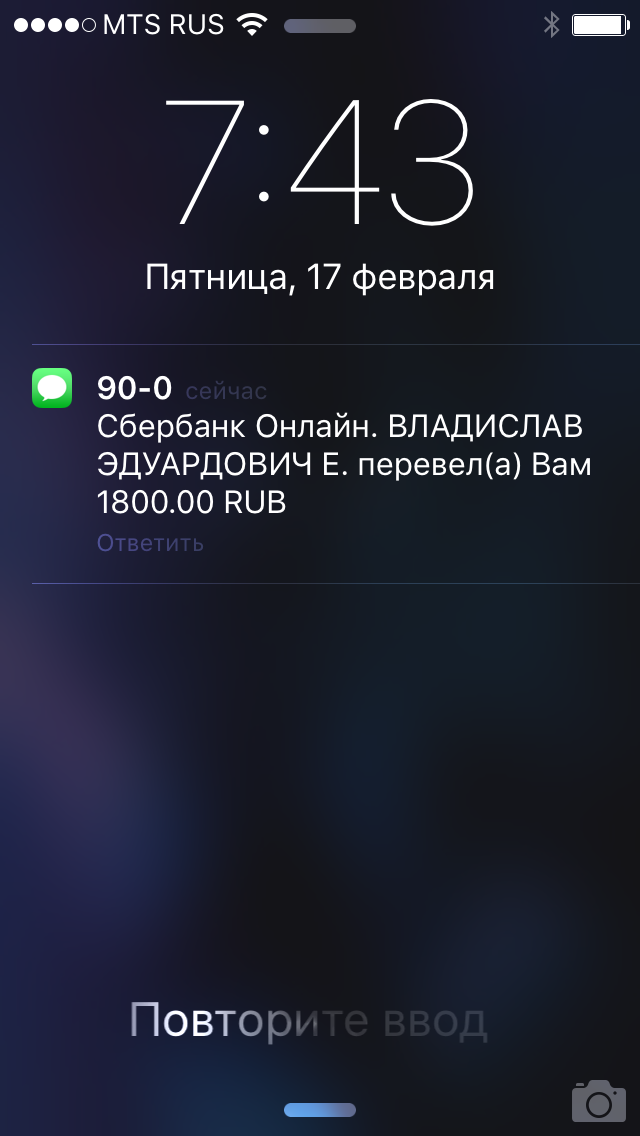The image size is (640, 1136).
Task: Tap Ответить to reply to the message
Action: pyautogui.click(x=150, y=543)
